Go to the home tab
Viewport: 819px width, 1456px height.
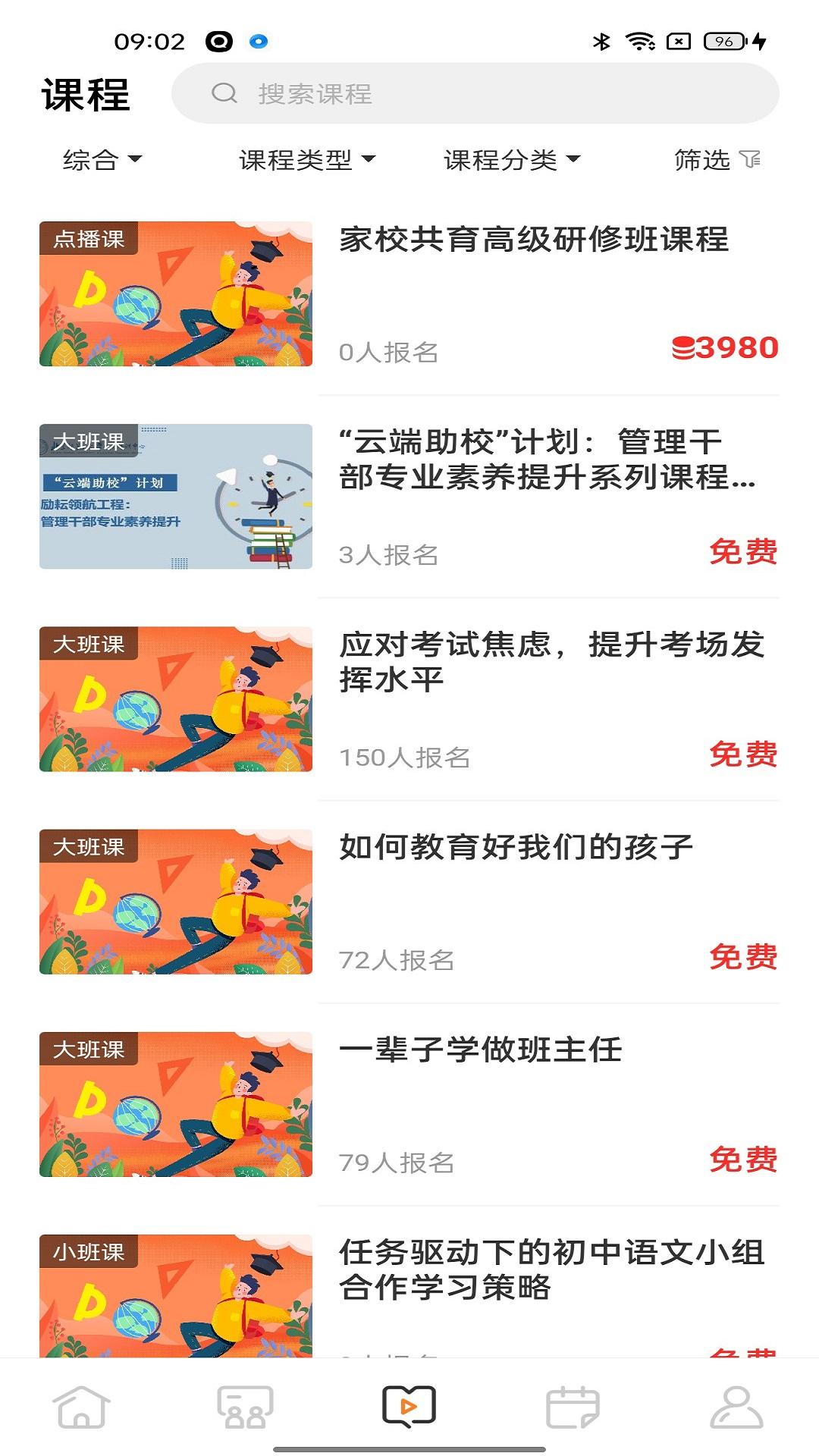tap(82, 1407)
